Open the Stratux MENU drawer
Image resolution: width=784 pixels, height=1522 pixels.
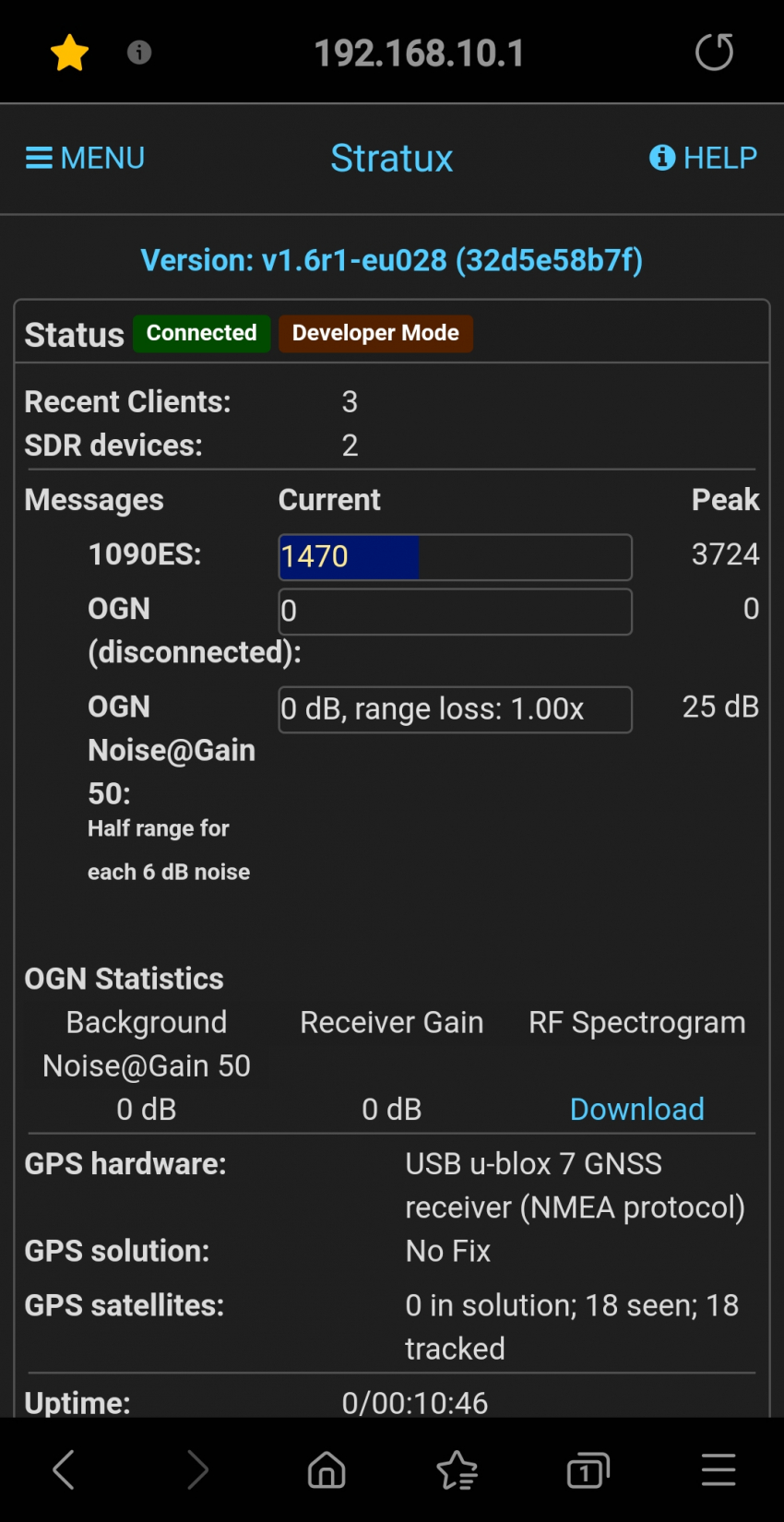[85, 158]
